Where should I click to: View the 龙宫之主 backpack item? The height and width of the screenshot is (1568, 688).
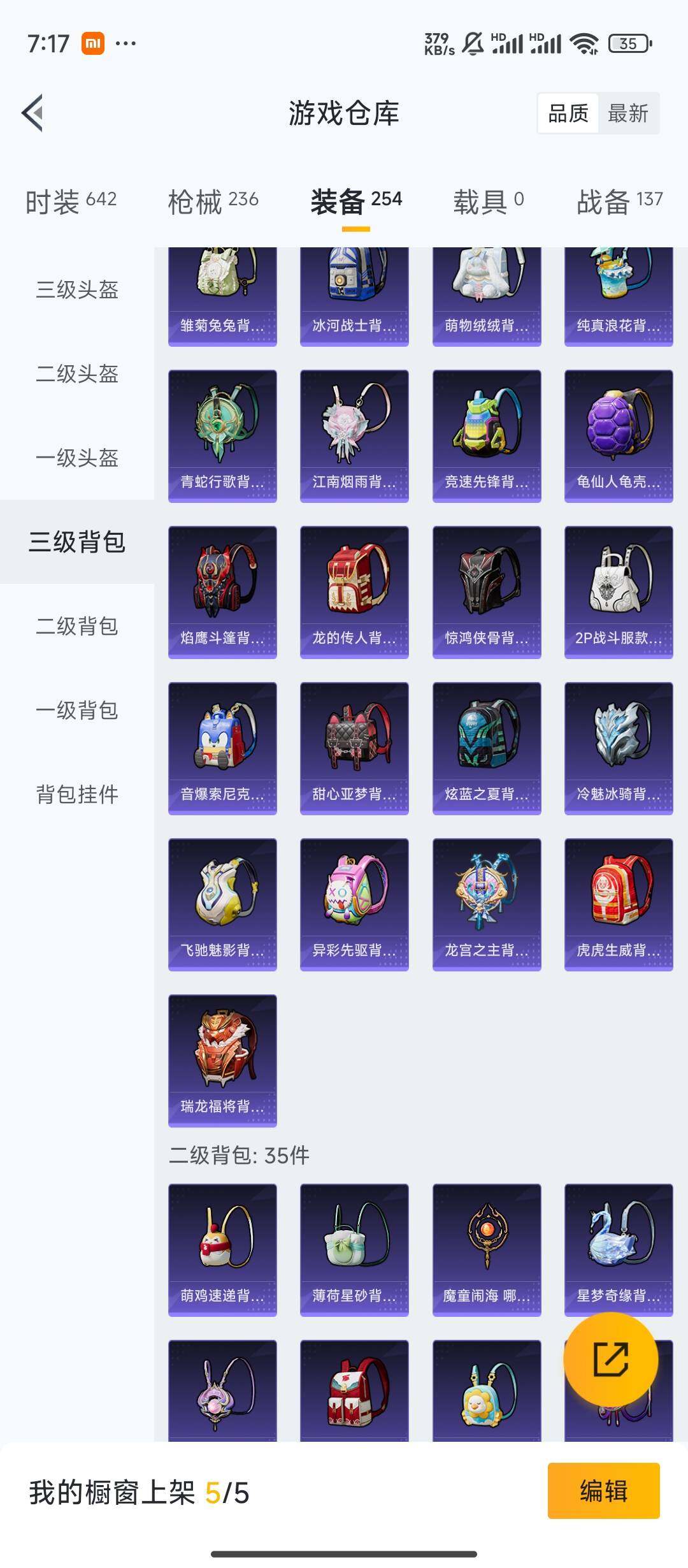pyautogui.click(x=487, y=904)
